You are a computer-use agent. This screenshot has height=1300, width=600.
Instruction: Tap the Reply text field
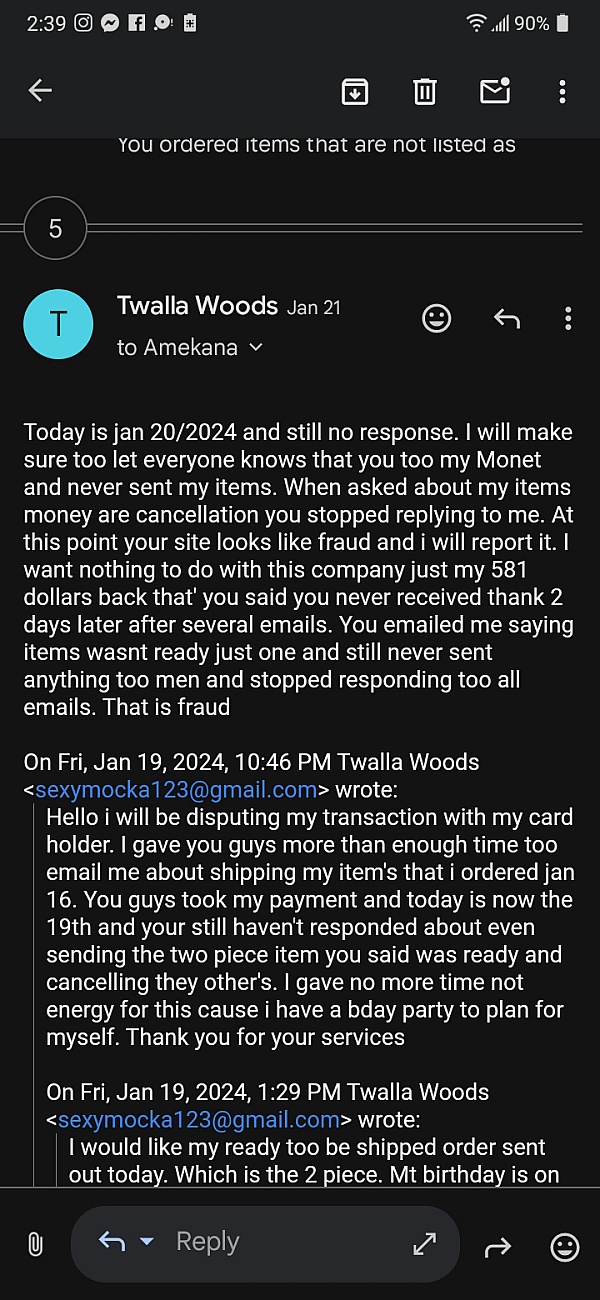click(x=280, y=1242)
